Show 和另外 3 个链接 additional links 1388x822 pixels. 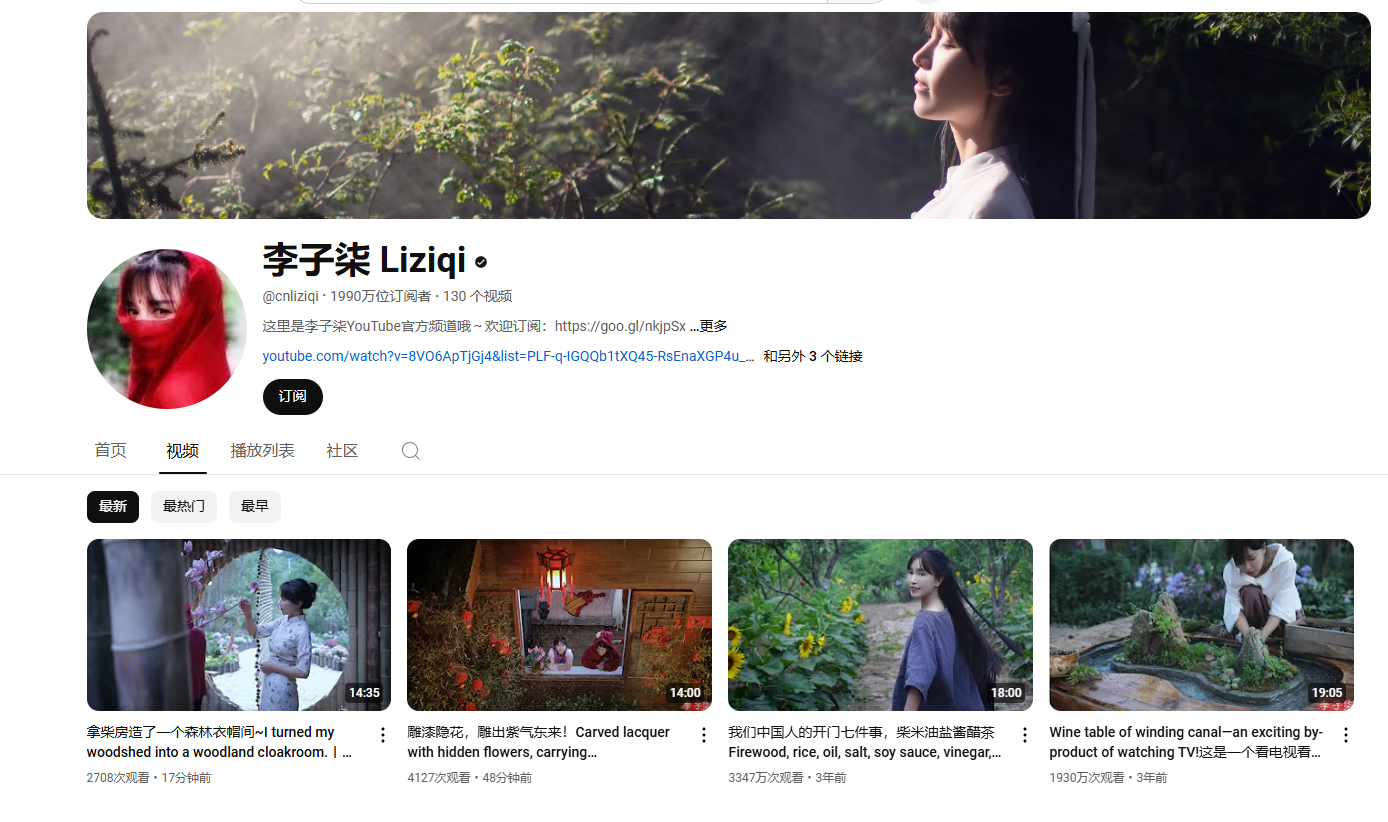point(812,356)
